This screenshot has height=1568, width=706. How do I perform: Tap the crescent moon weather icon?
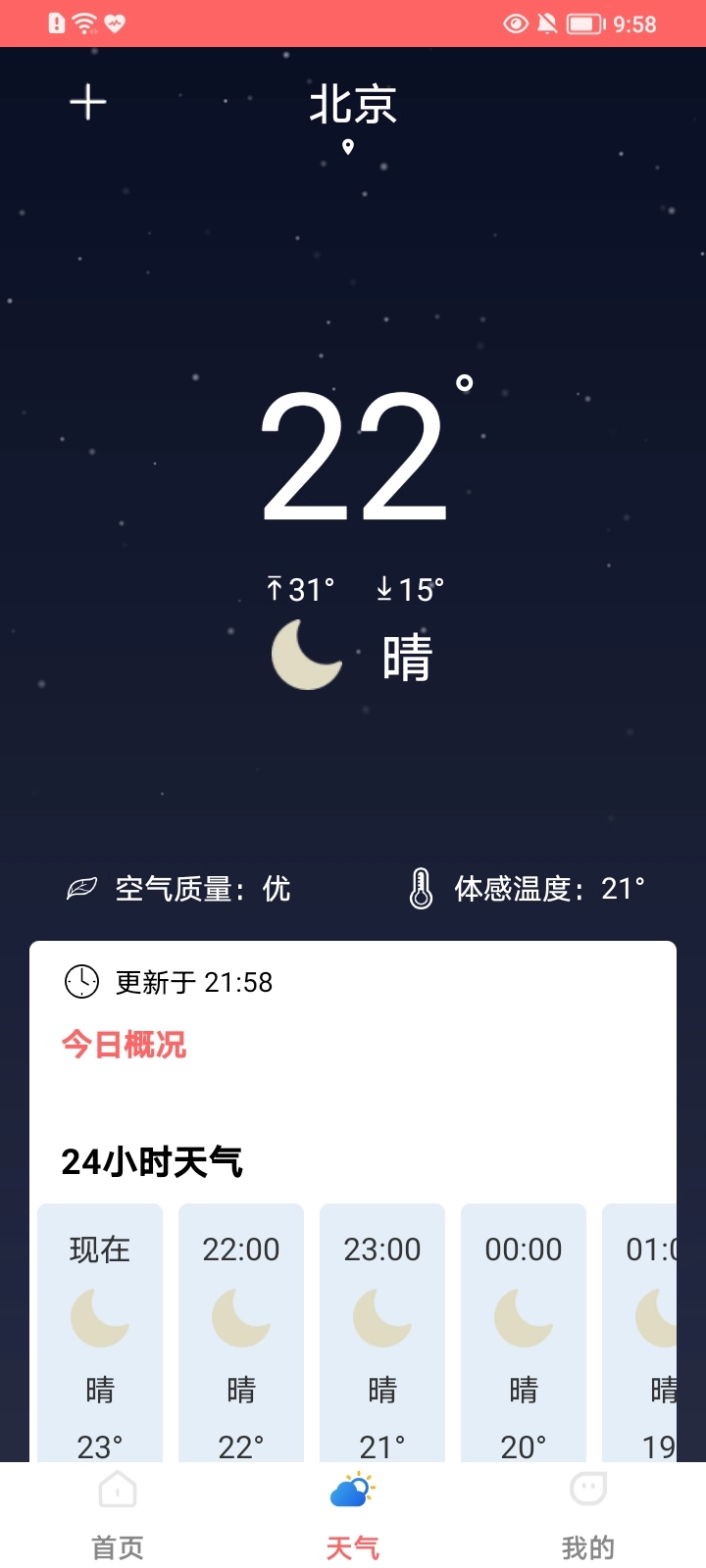pyautogui.click(x=307, y=655)
